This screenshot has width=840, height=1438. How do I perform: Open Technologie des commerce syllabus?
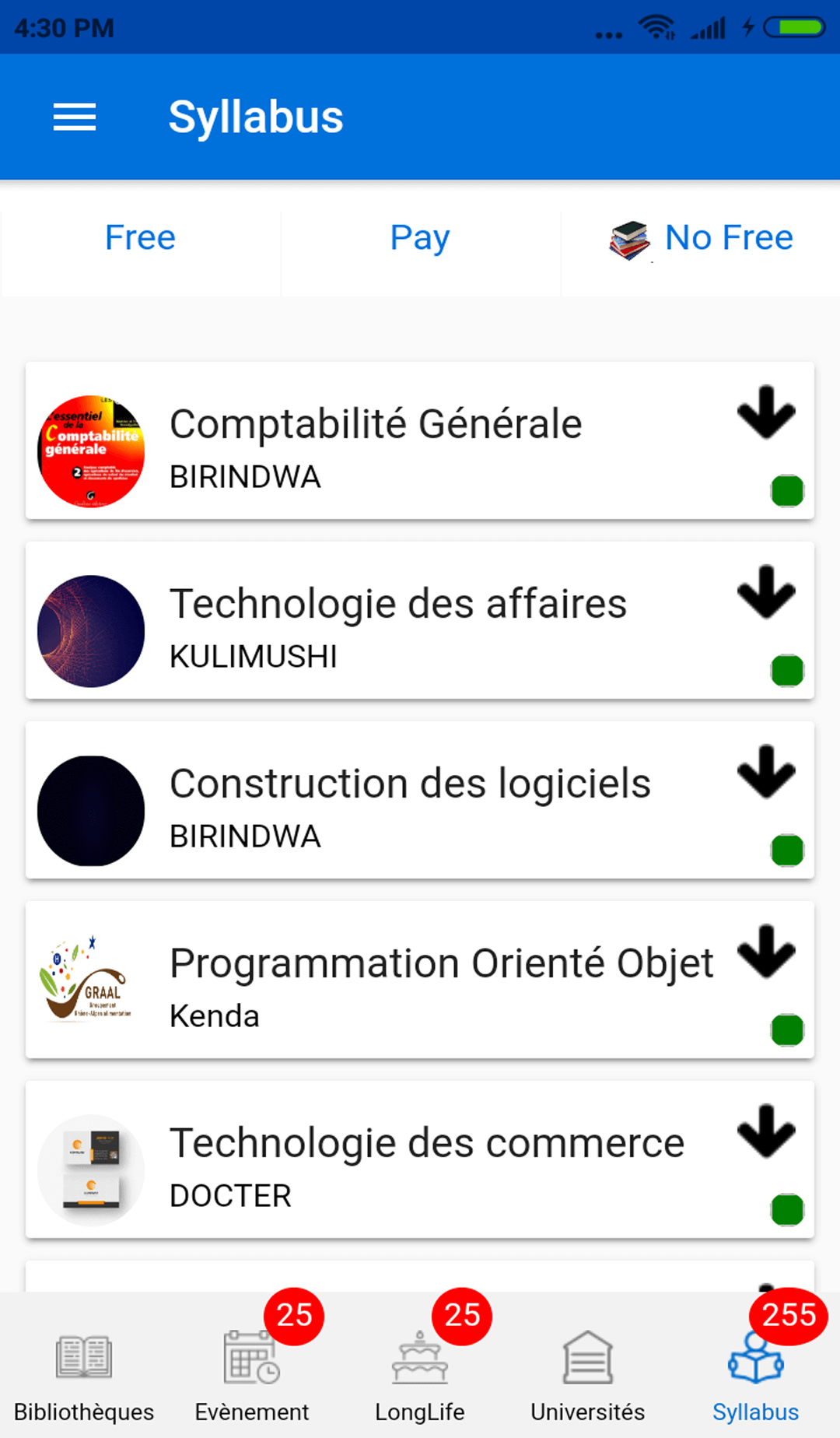pyautogui.click(x=426, y=1160)
